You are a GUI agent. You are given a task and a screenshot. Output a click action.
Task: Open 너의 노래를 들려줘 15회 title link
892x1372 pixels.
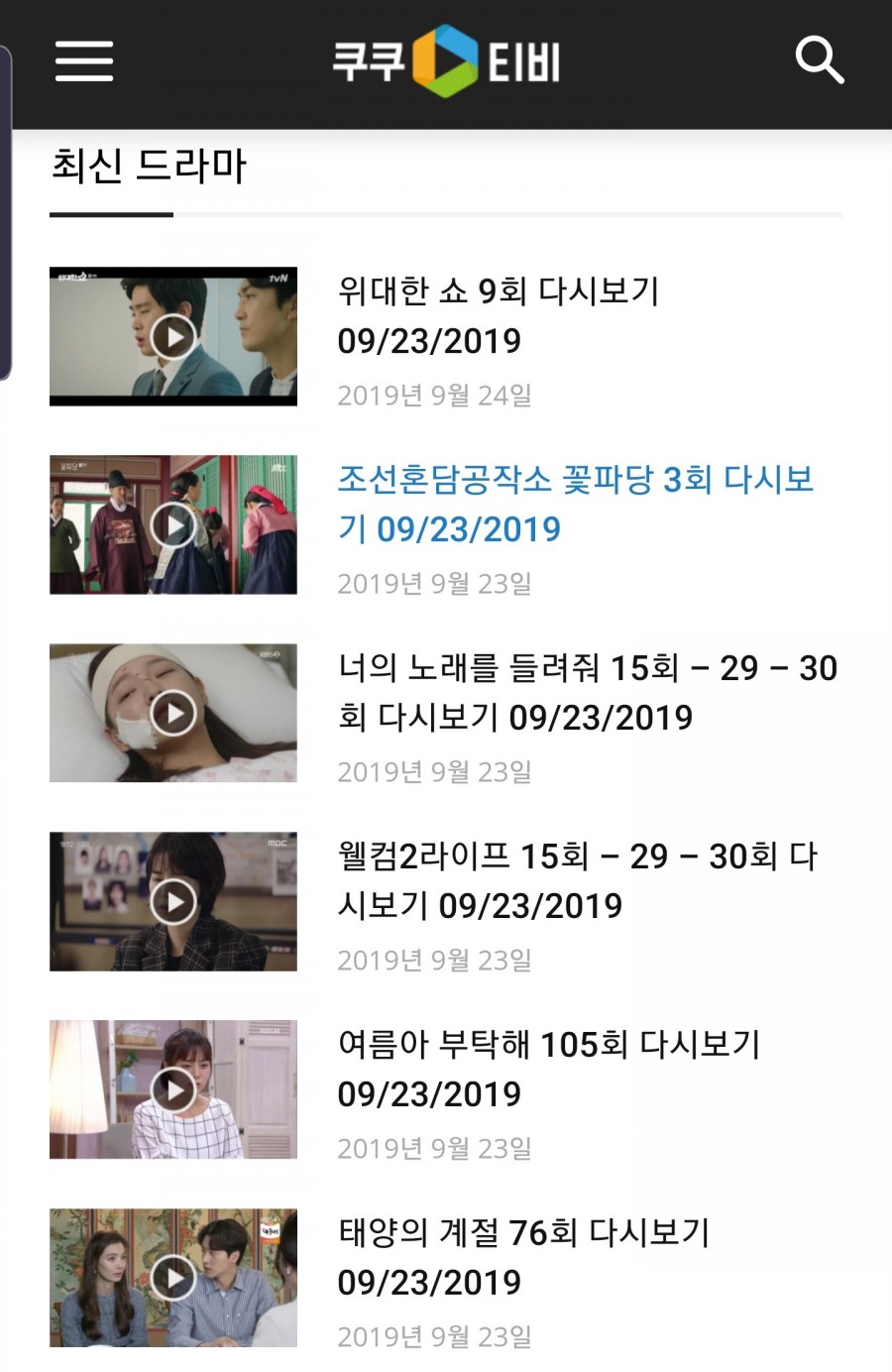(x=587, y=692)
